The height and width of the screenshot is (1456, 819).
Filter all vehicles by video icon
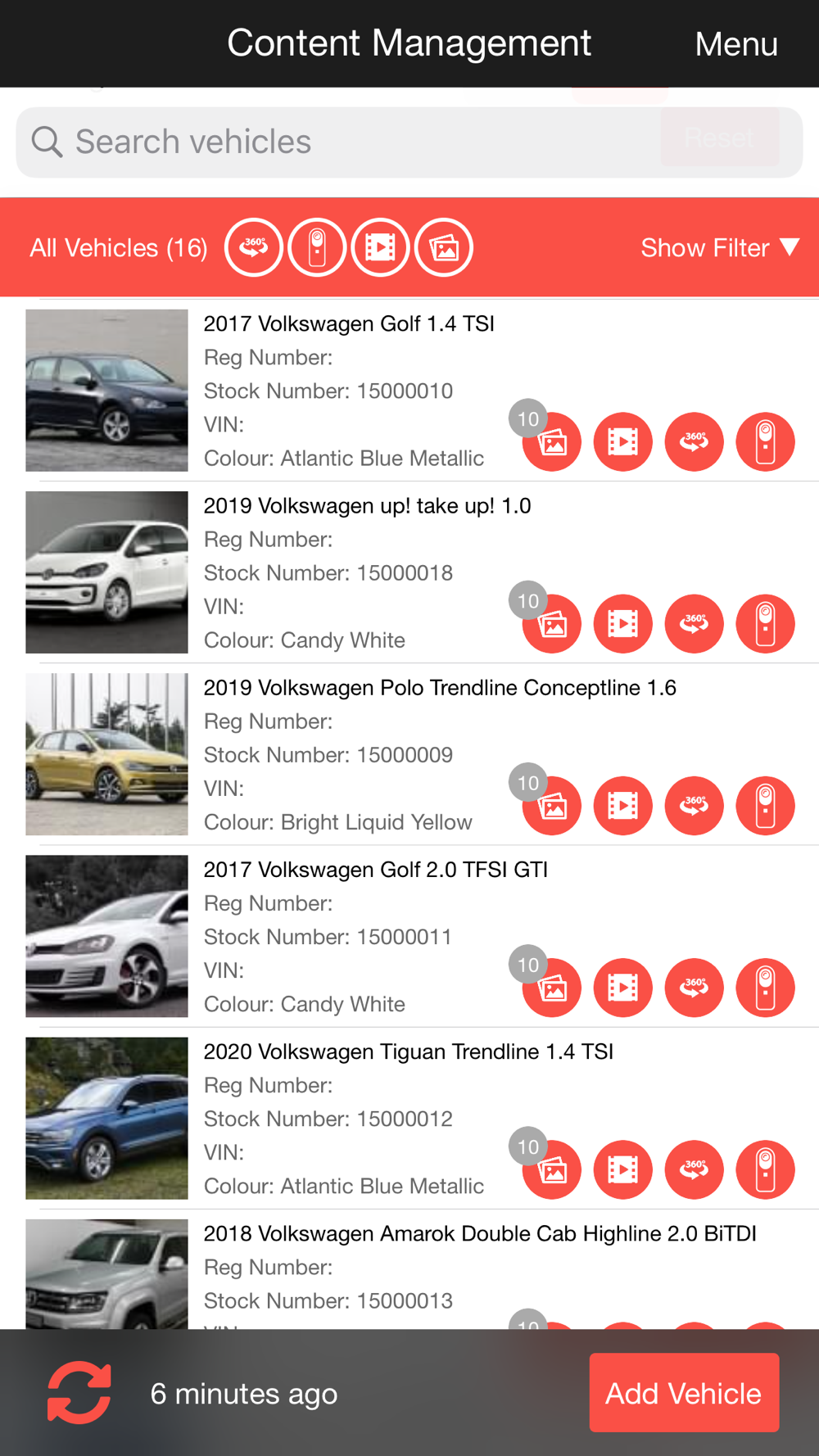[x=380, y=247]
